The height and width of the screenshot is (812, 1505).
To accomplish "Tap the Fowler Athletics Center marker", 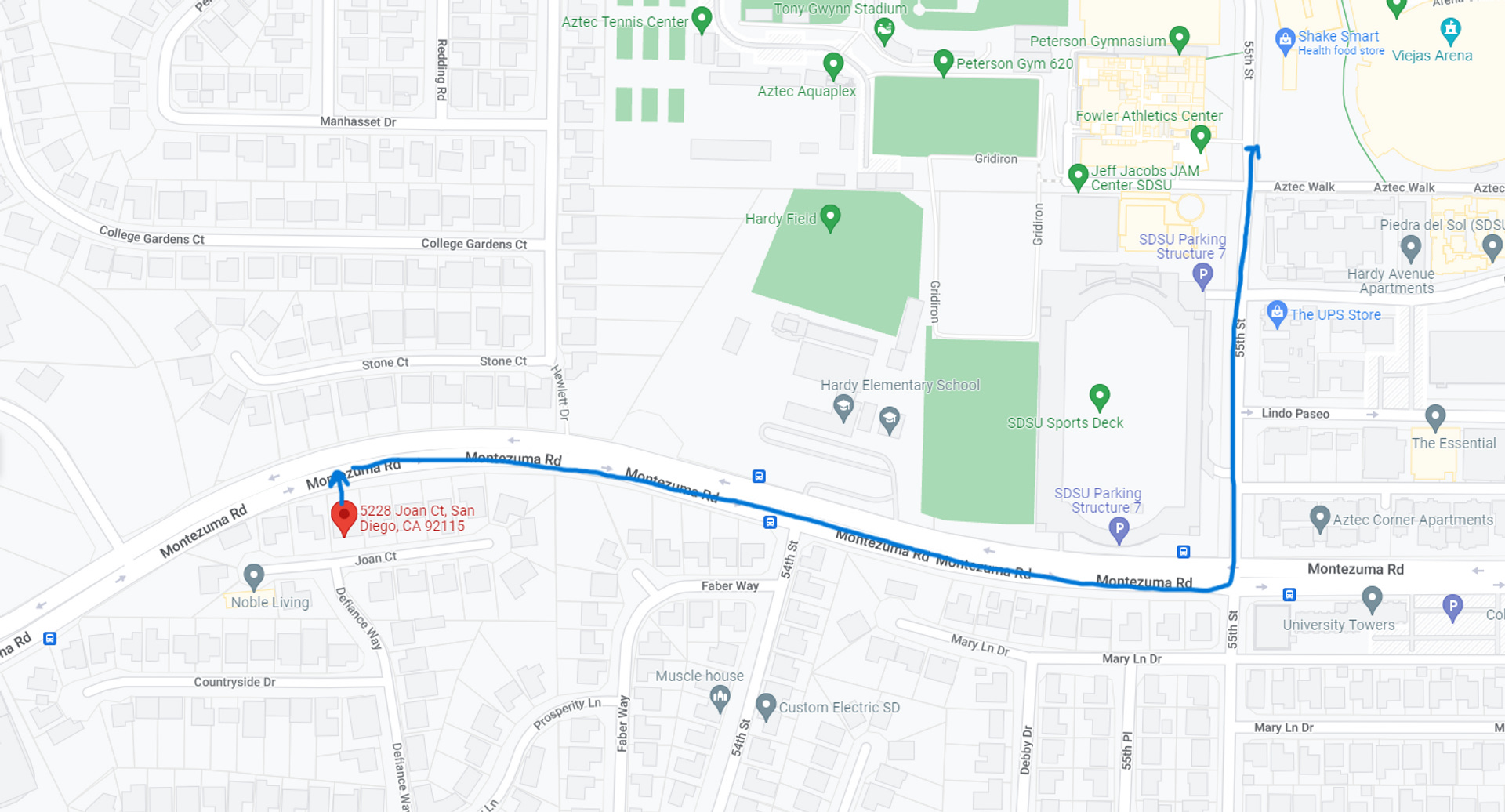I will 1200,138.
